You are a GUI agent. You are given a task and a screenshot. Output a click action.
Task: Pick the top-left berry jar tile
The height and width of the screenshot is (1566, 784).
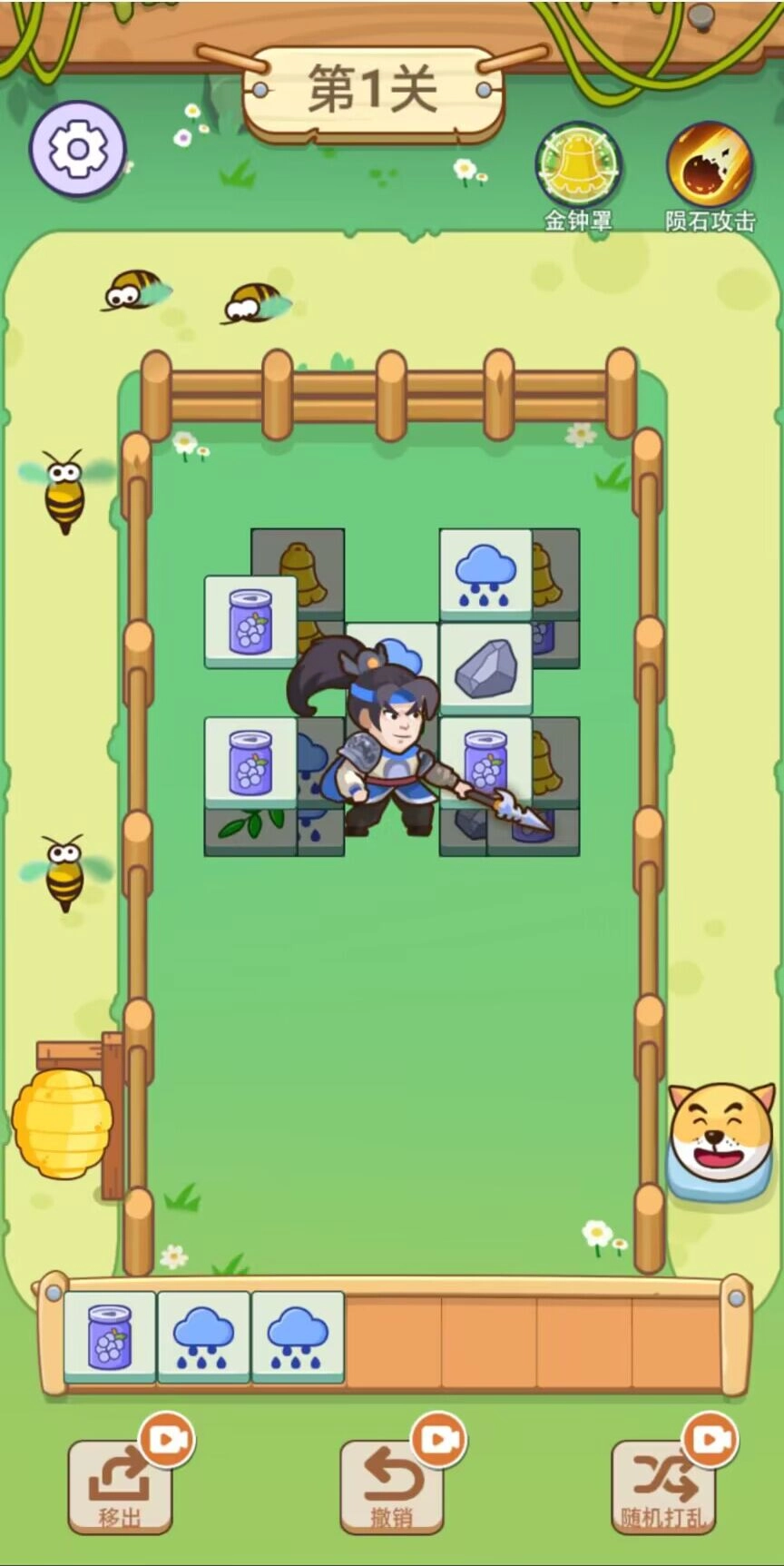tap(250, 621)
